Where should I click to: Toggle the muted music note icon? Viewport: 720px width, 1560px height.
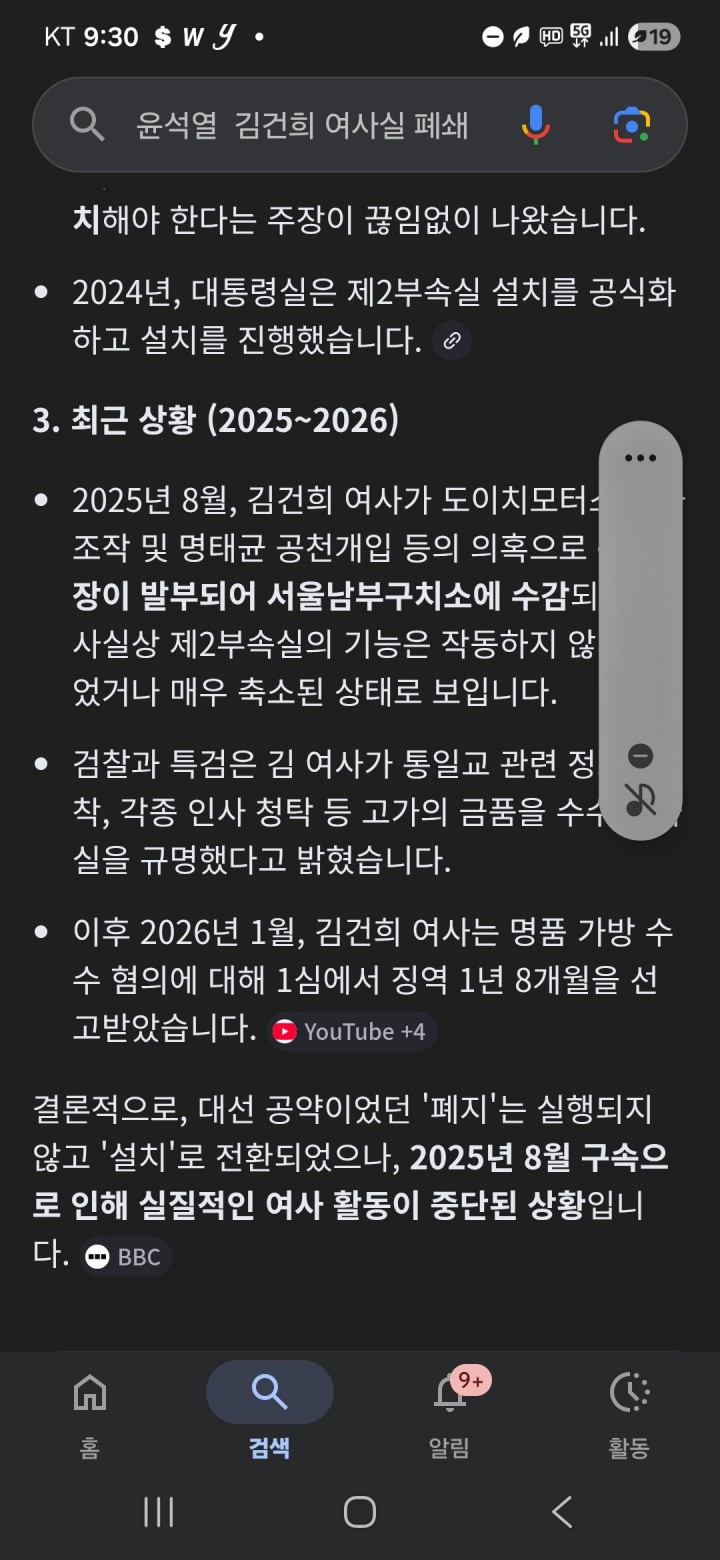tap(640, 799)
